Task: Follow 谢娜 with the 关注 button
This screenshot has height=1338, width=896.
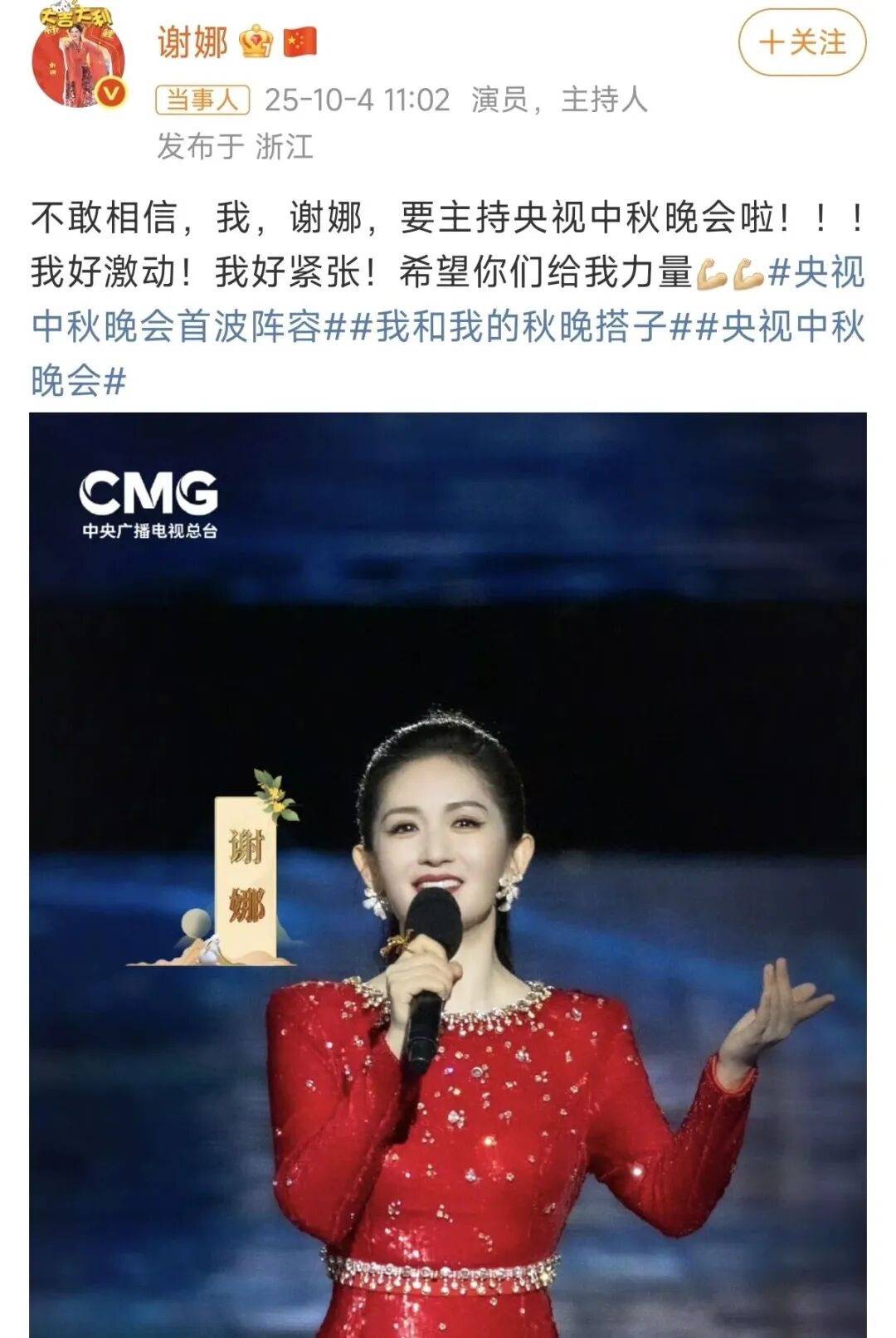Action: [x=801, y=43]
